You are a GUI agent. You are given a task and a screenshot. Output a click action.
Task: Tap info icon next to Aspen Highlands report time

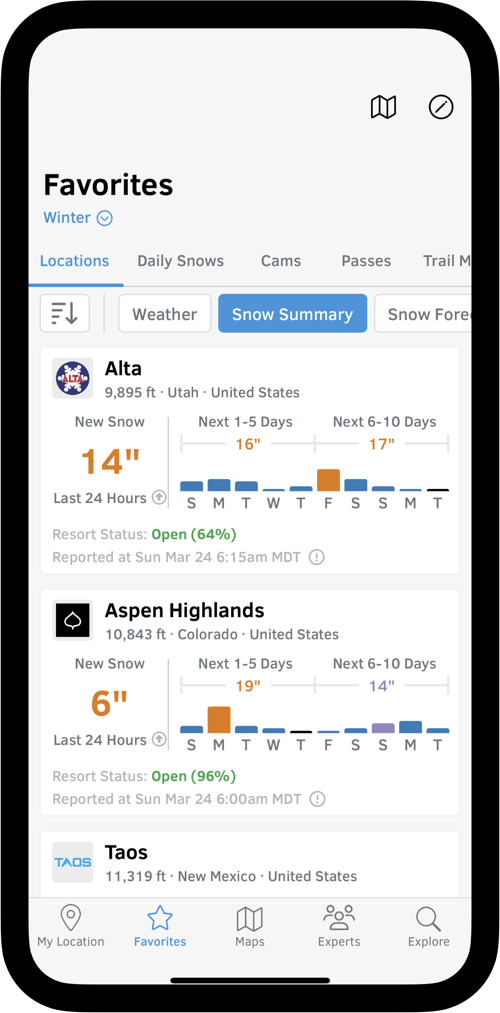point(317,799)
